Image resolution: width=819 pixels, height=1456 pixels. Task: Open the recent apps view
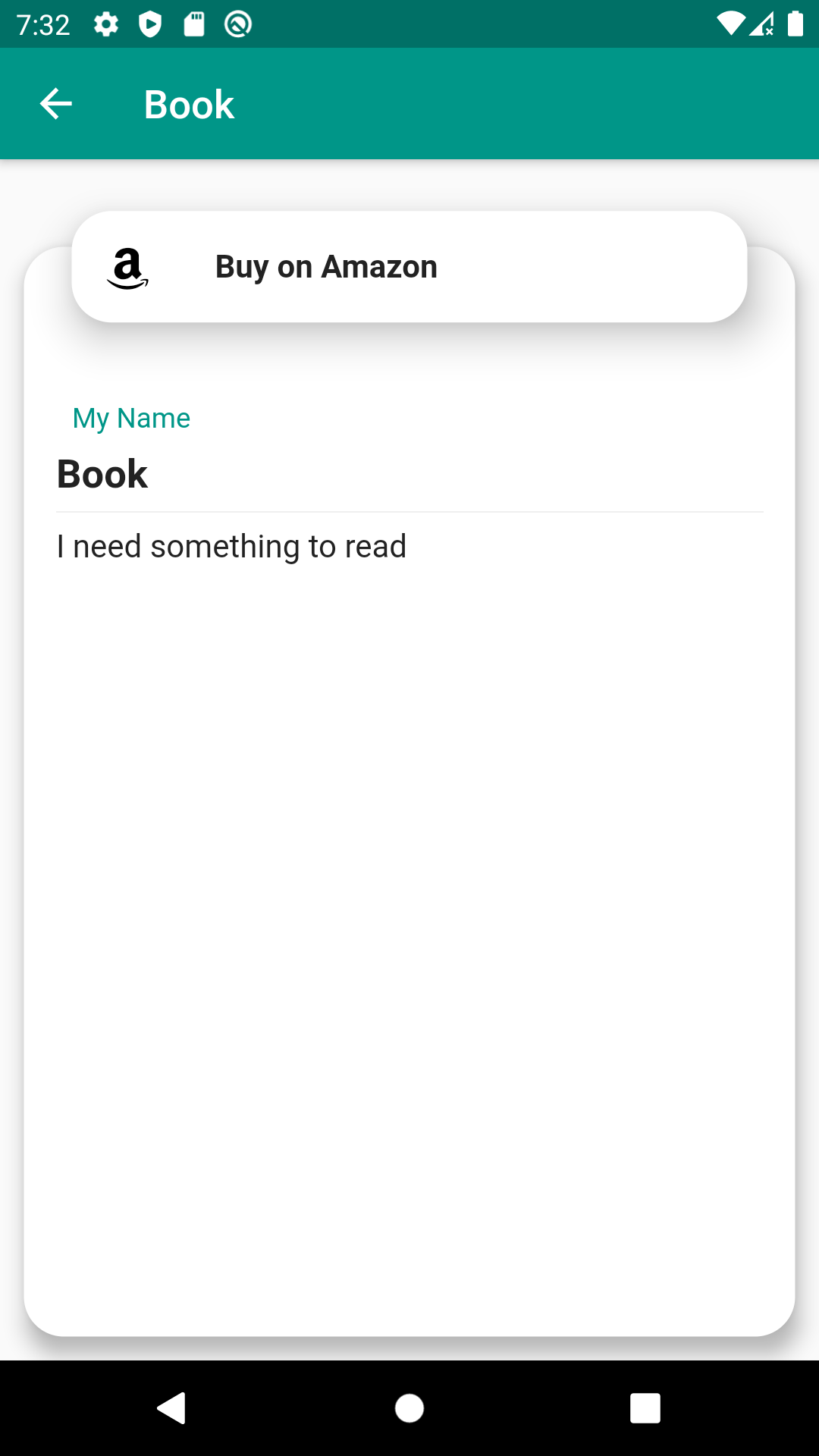[x=645, y=1408]
